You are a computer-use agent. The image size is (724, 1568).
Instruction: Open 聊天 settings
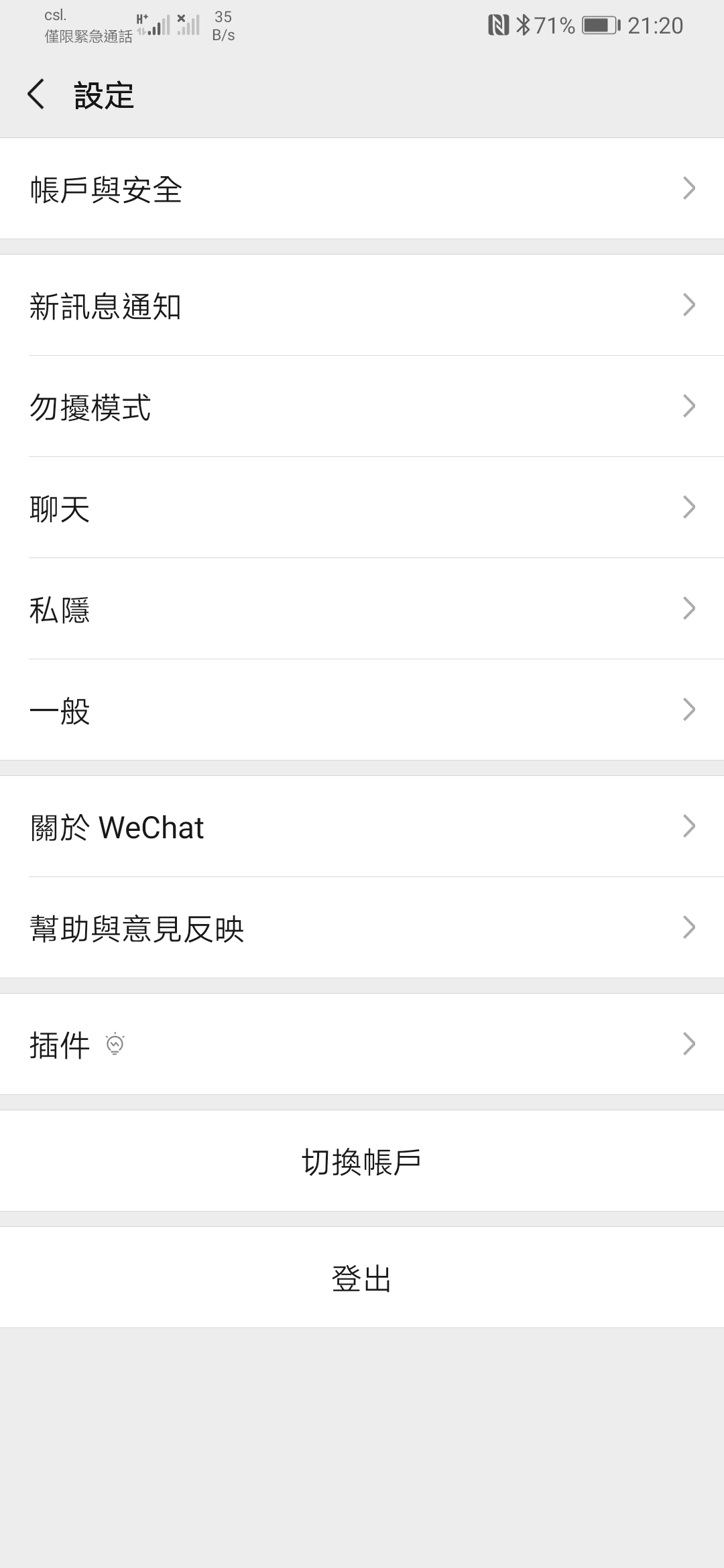coord(362,507)
